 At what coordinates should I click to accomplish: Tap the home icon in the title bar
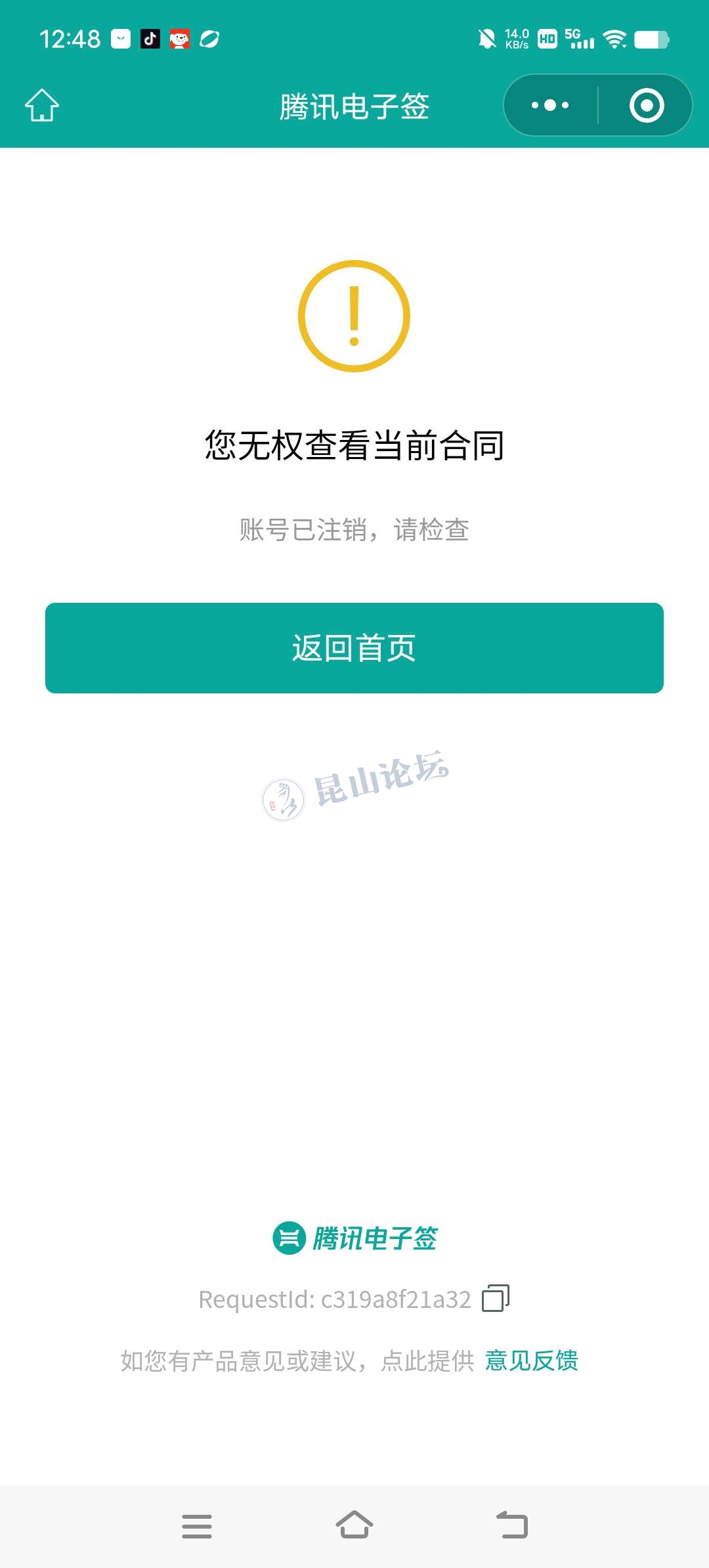[42, 105]
